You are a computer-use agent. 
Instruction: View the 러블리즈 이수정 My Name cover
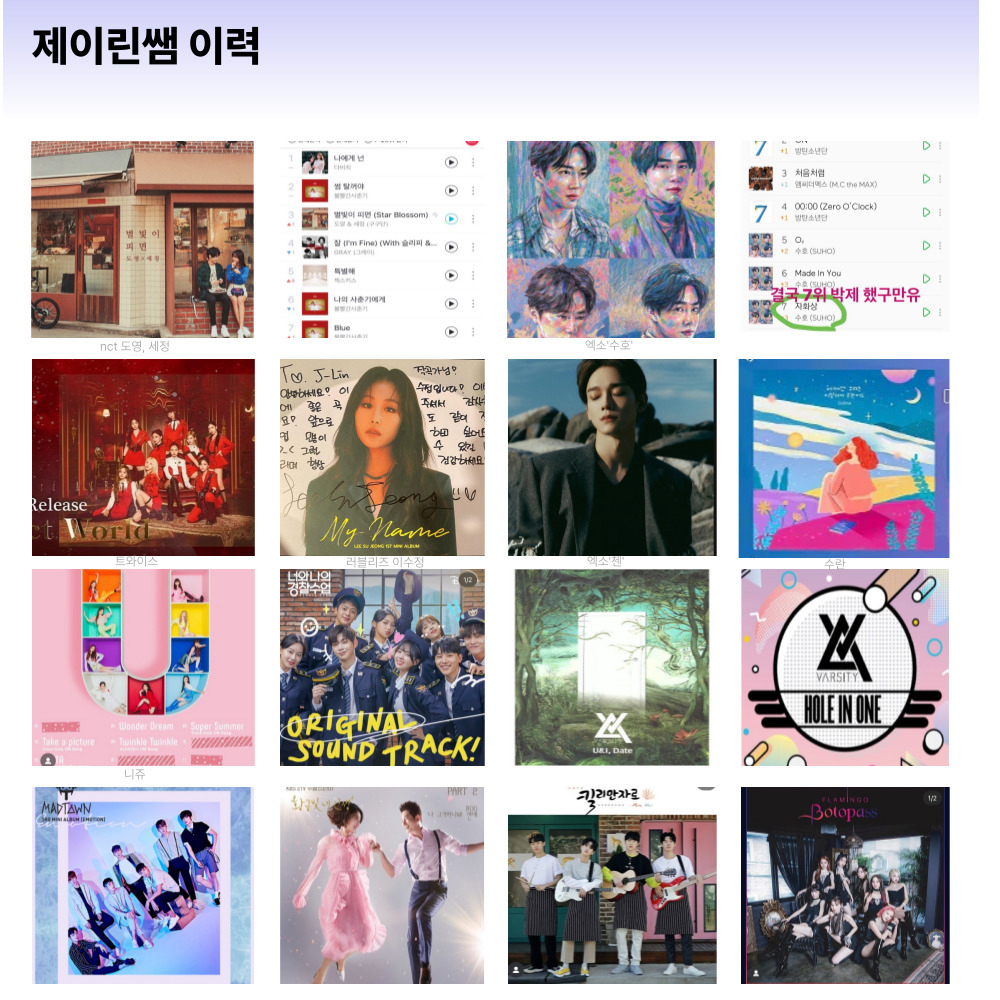(x=382, y=457)
